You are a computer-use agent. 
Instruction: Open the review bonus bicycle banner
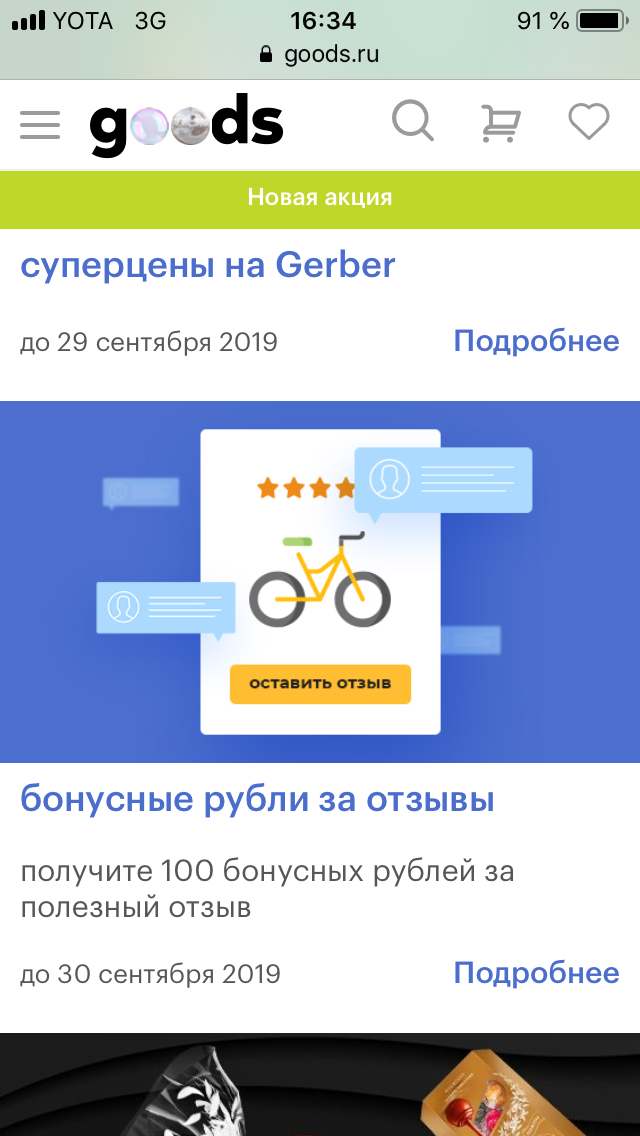[x=320, y=582]
